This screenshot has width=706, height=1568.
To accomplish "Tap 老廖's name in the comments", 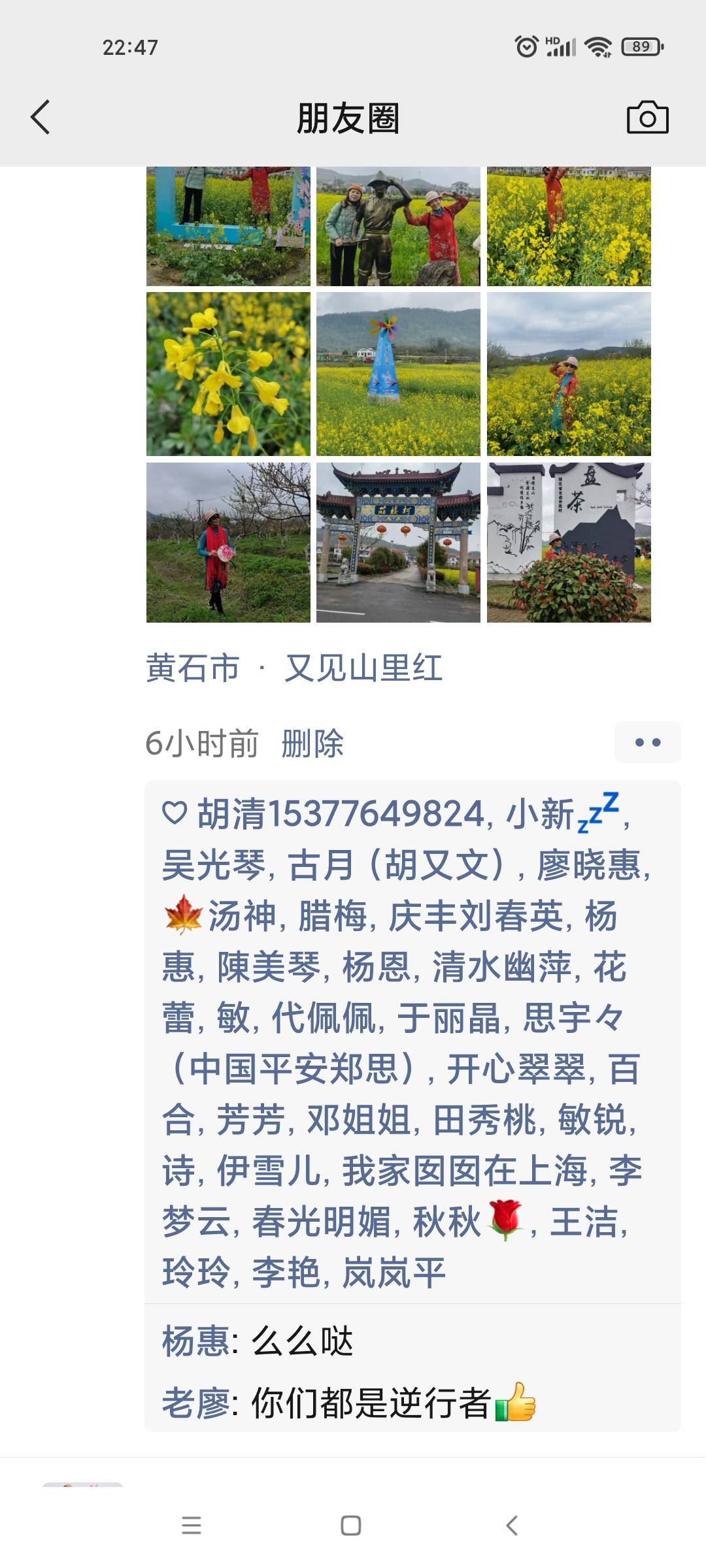I will (x=190, y=1398).
